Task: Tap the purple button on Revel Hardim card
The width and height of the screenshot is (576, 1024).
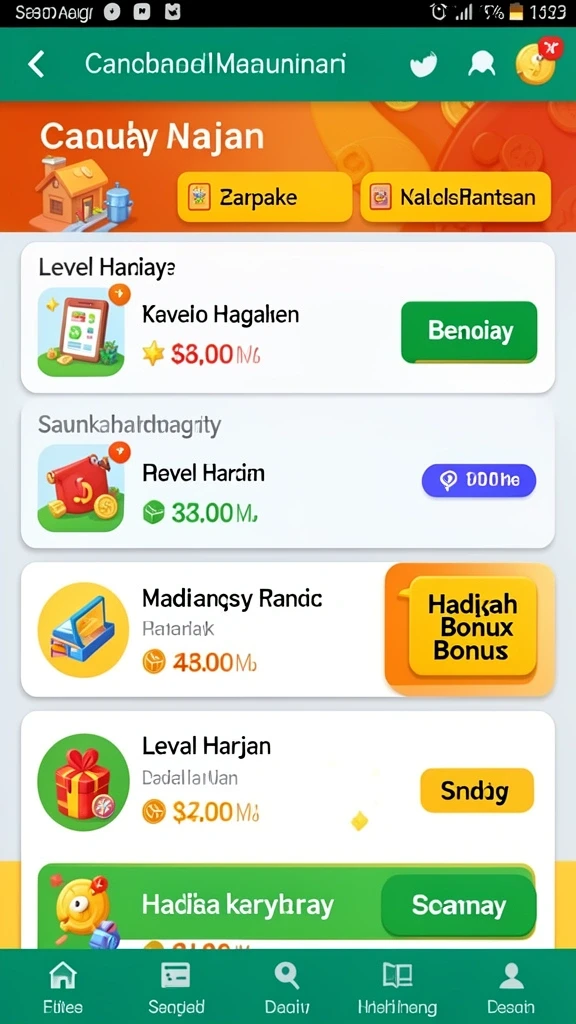Action: [479, 481]
